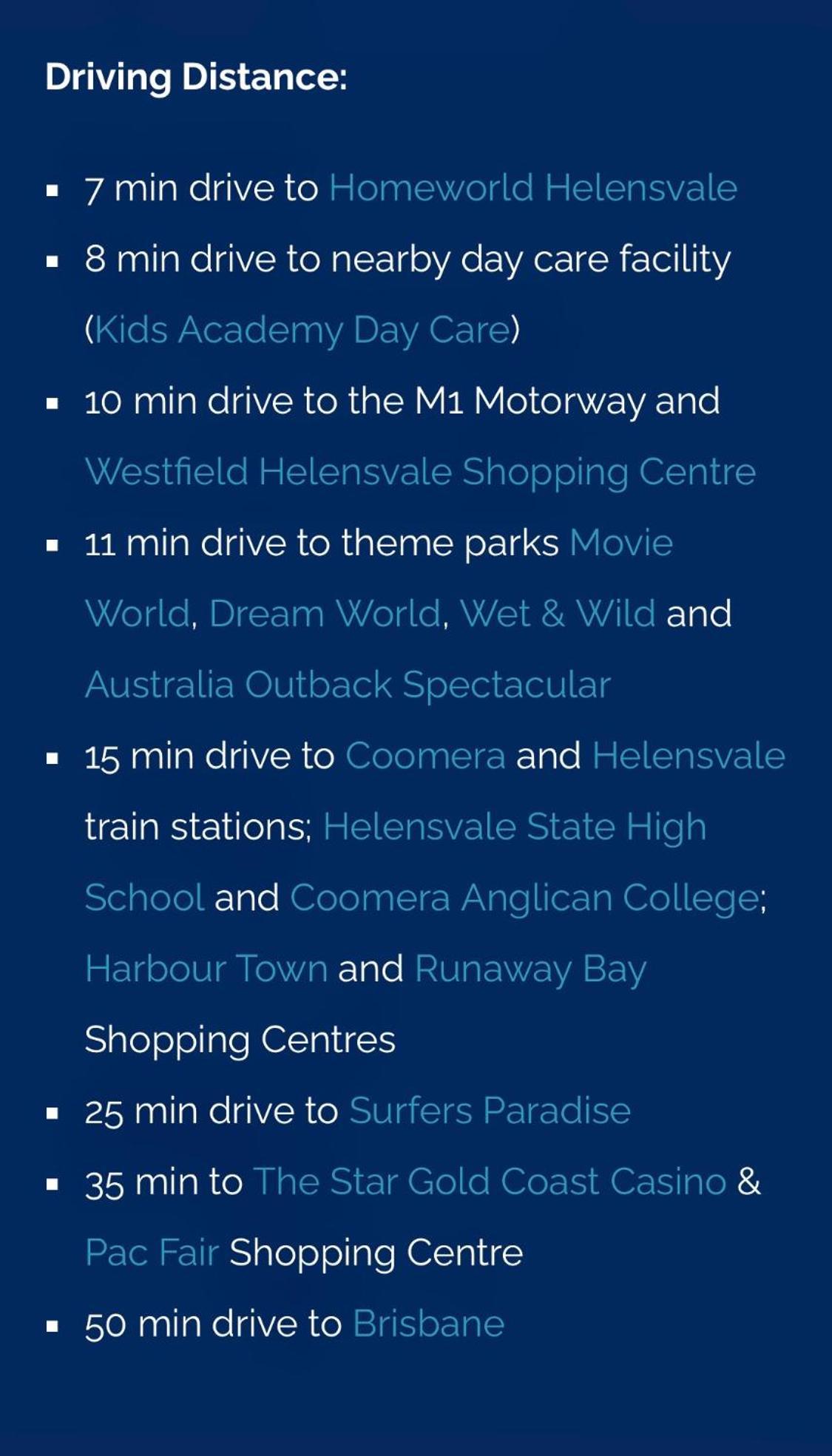Open Australia Outback Spectacular link
The width and height of the screenshot is (832, 1456).
point(348,685)
